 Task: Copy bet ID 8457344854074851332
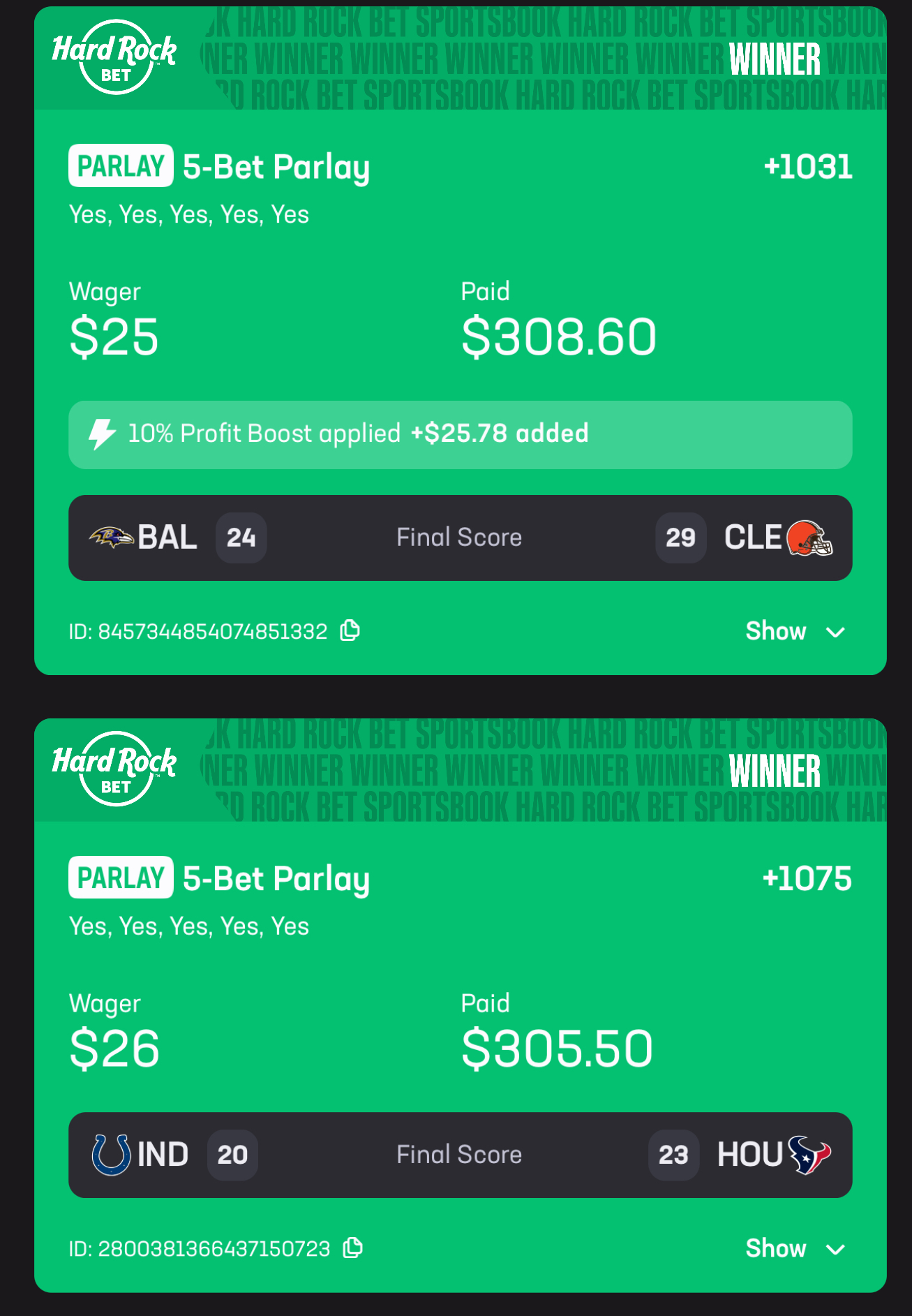(x=350, y=630)
